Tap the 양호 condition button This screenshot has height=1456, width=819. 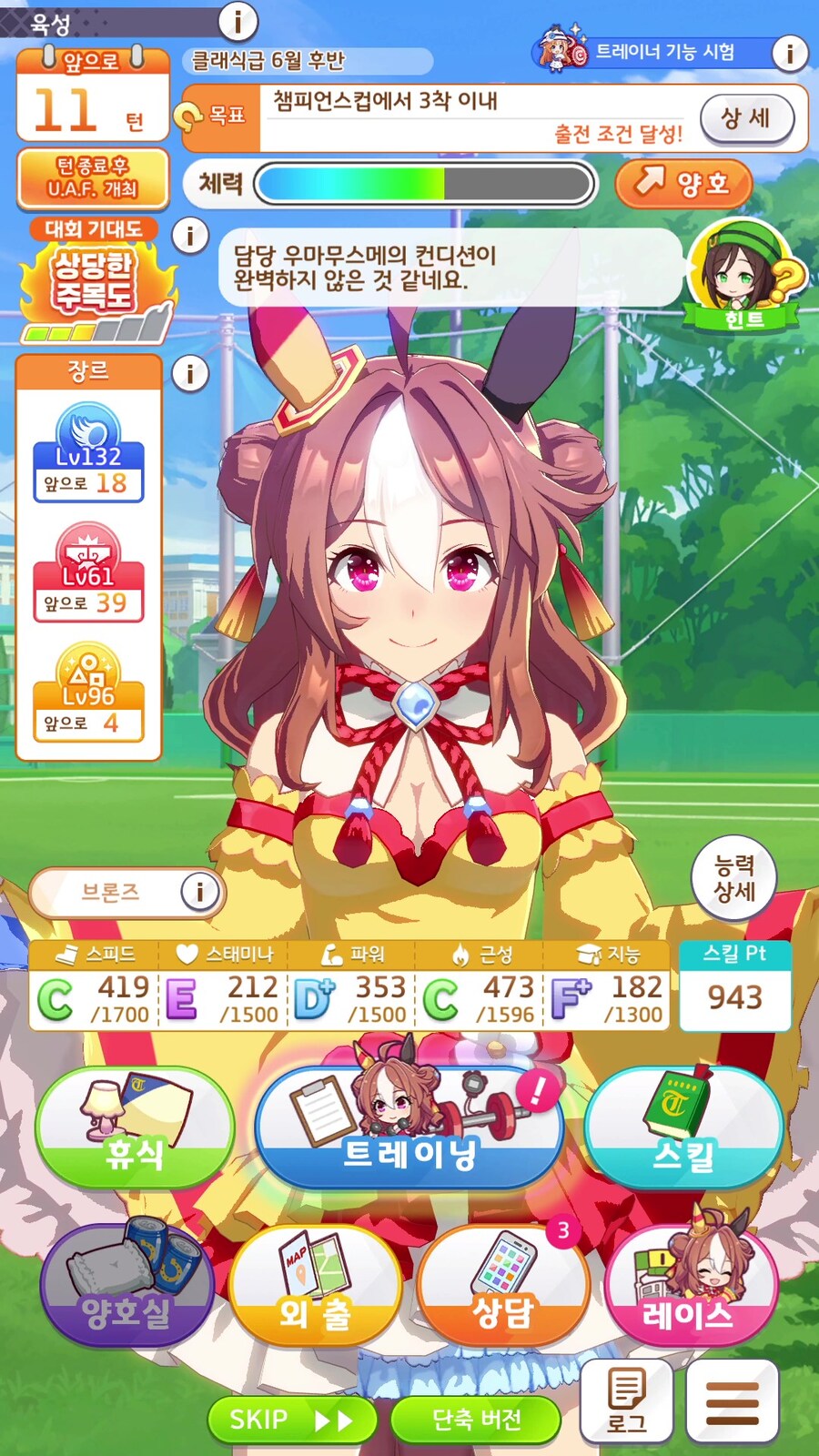pyautogui.click(x=684, y=184)
